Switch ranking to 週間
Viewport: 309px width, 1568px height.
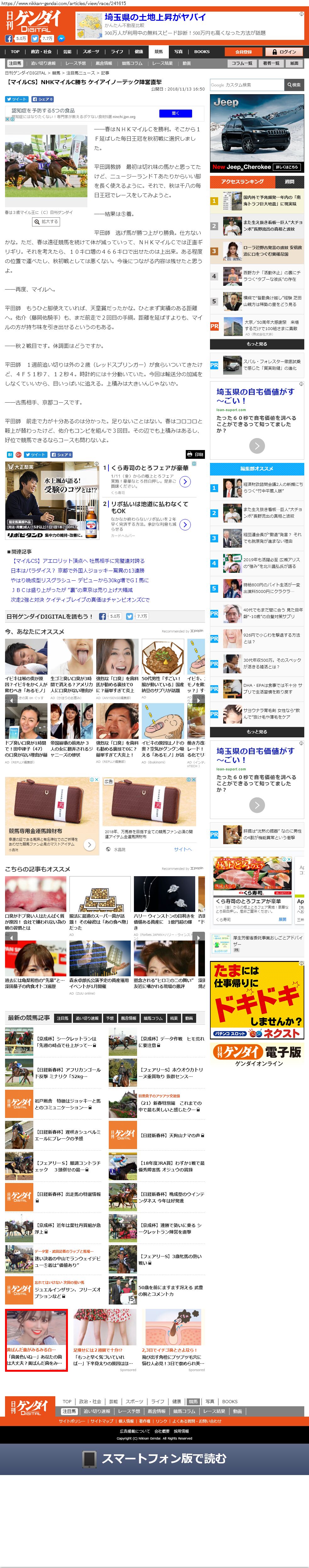tap(290, 182)
